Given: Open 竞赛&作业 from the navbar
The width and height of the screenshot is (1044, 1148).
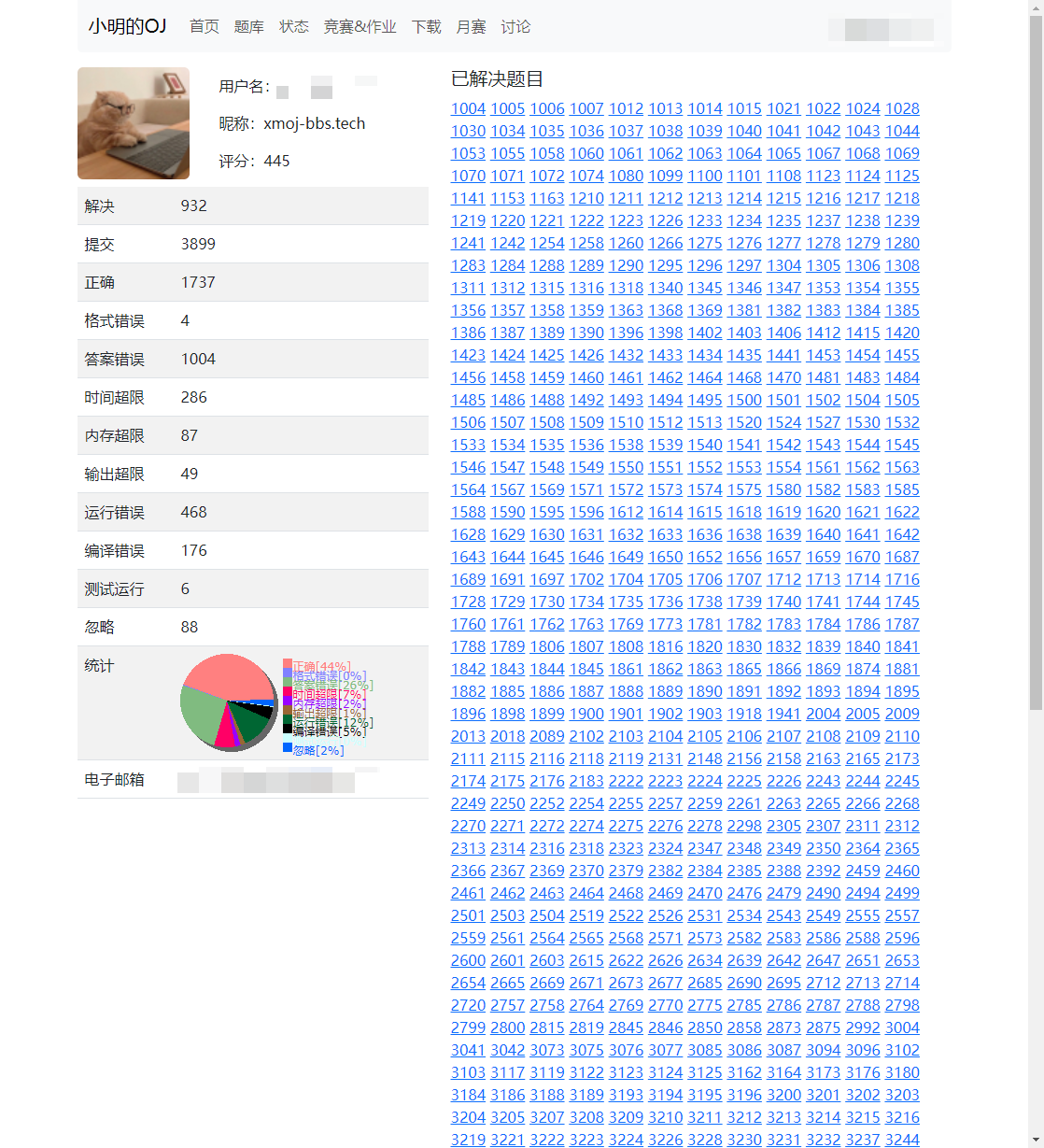Looking at the screenshot, I should [x=360, y=27].
